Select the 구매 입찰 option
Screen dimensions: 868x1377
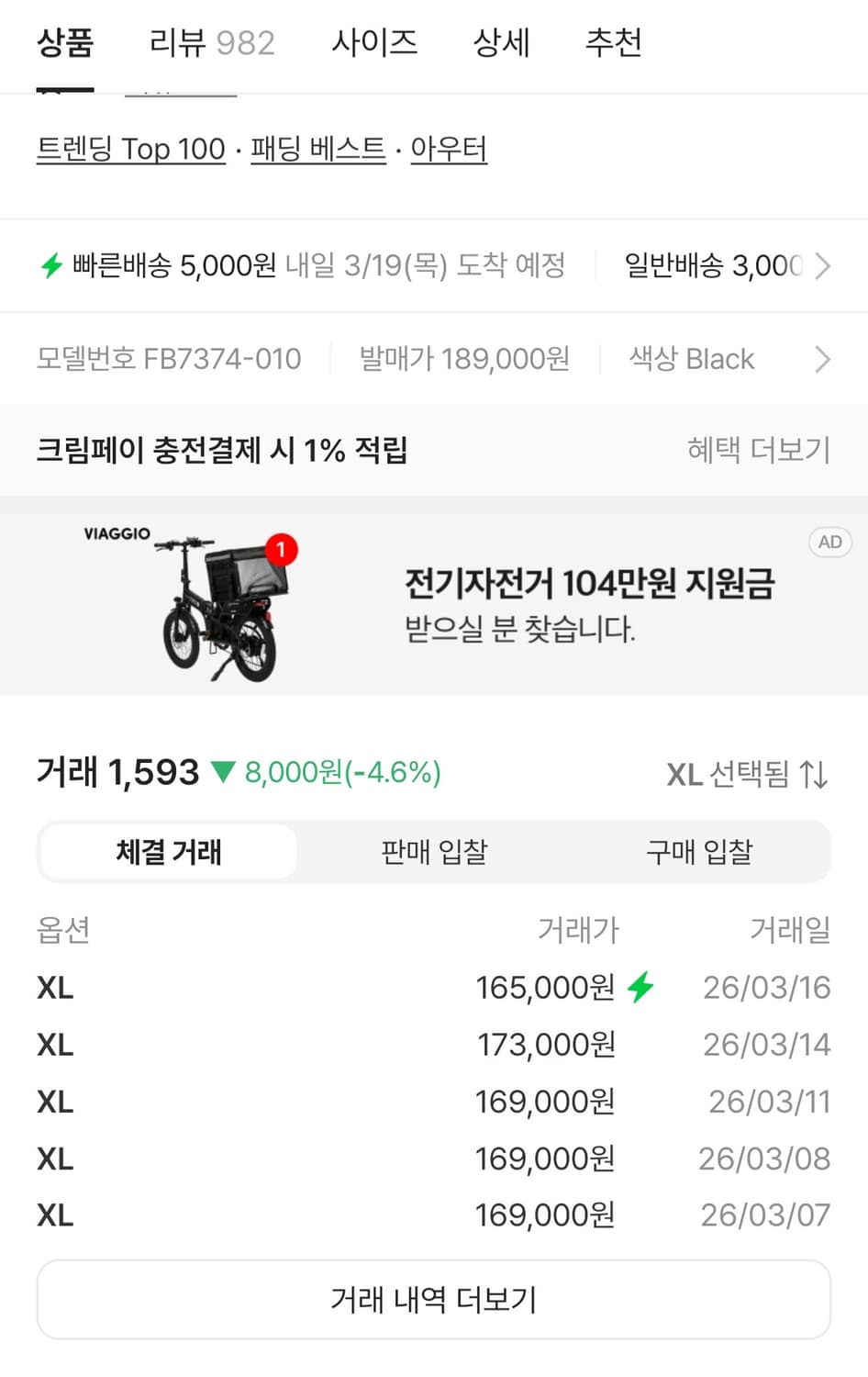(699, 852)
